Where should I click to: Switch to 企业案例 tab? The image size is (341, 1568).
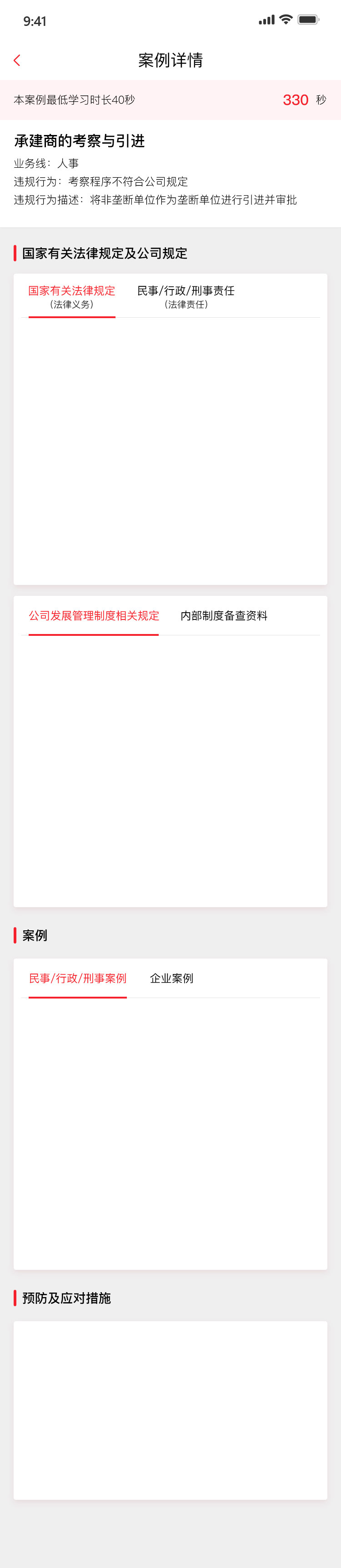click(171, 978)
